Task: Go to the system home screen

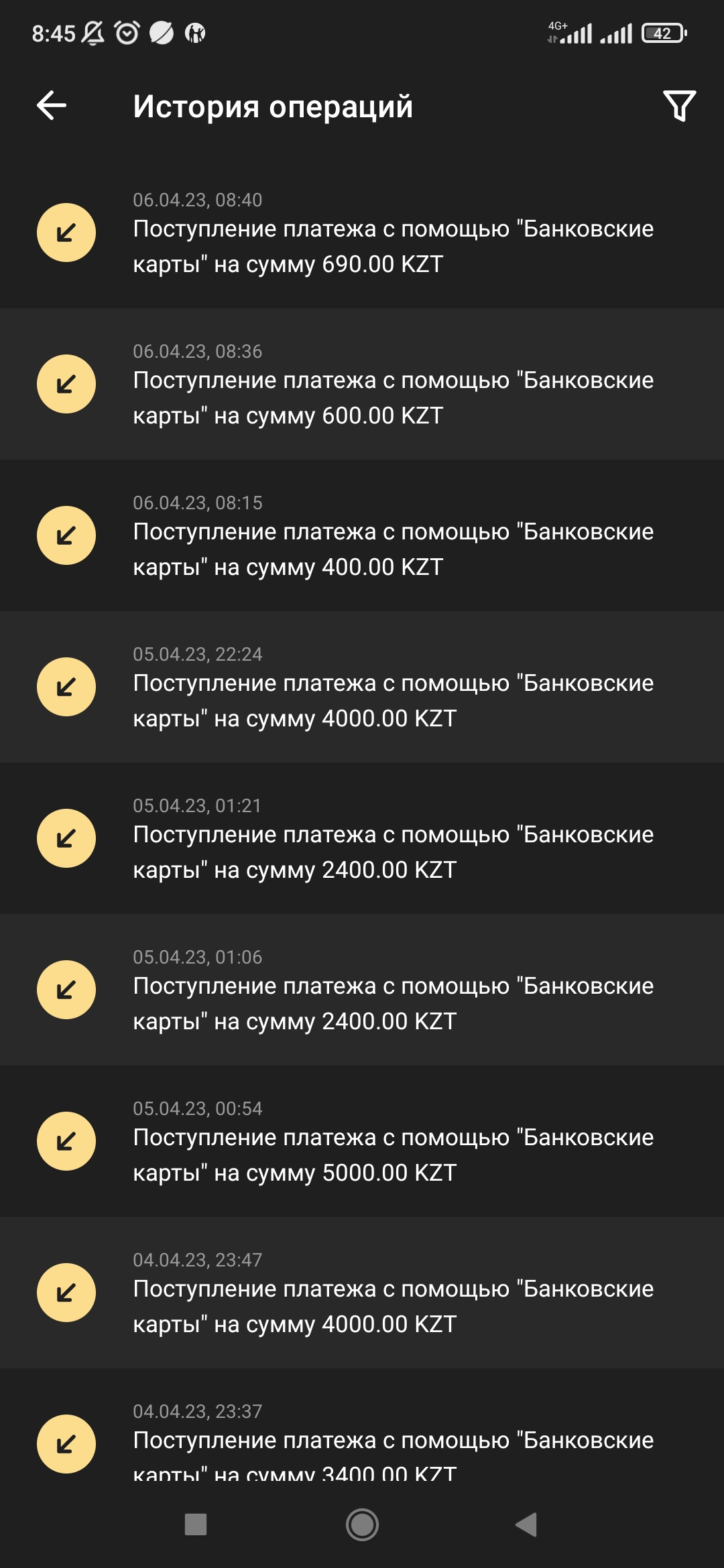Action: tap(362, 1524)
